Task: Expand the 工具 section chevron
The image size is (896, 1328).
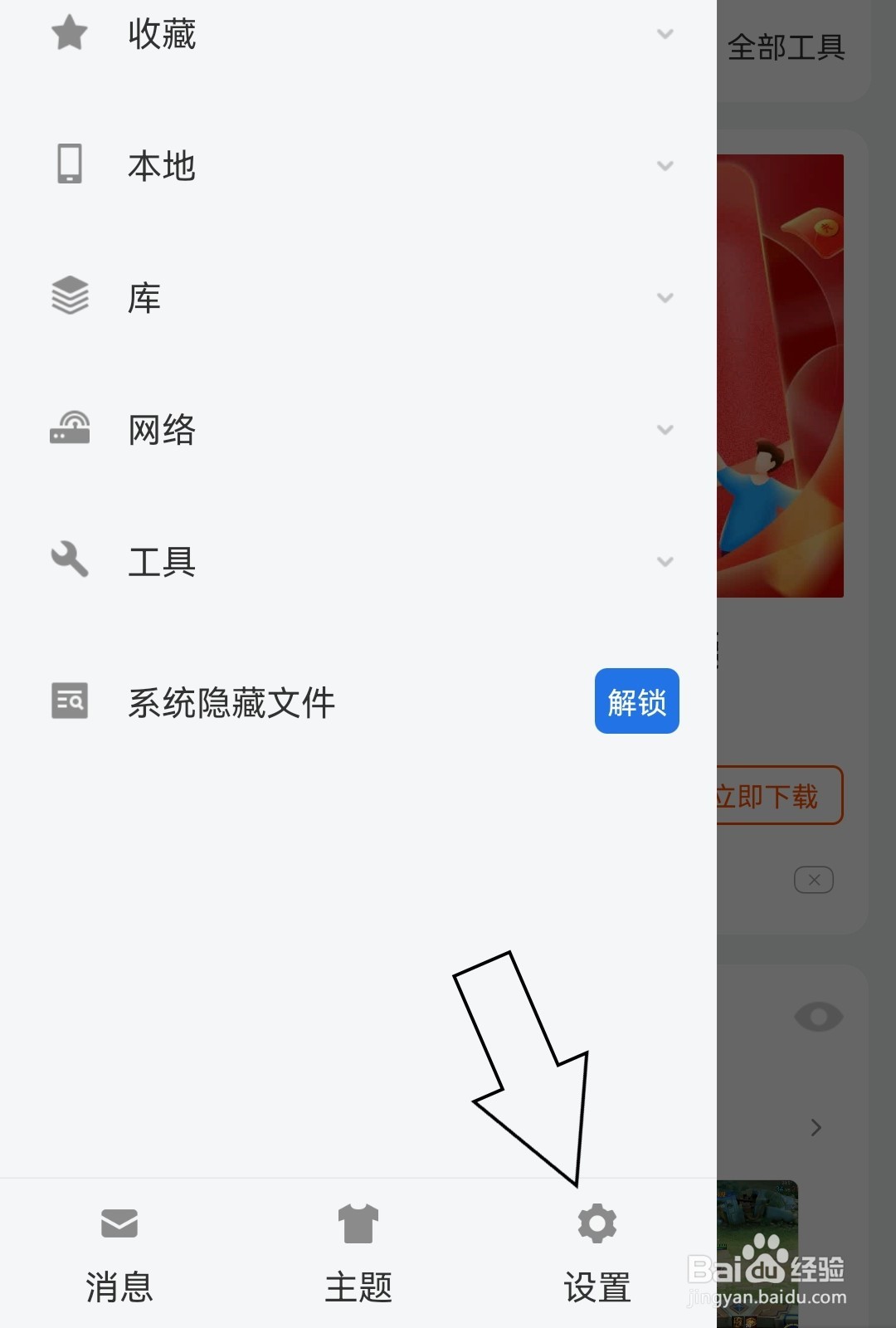Action: (x=665, y=561)
